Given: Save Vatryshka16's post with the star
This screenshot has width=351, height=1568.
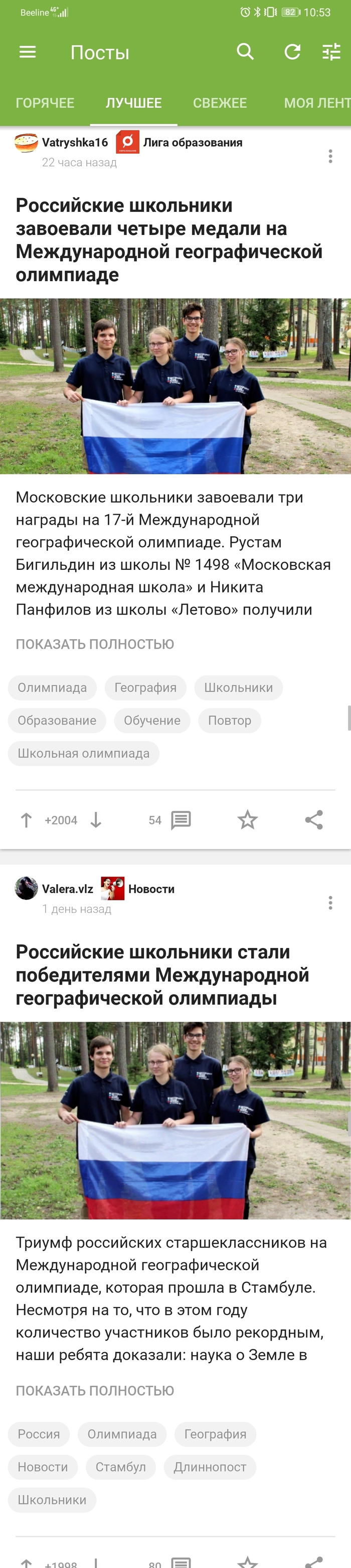Looking at the screenshot, I should [248, 820].
